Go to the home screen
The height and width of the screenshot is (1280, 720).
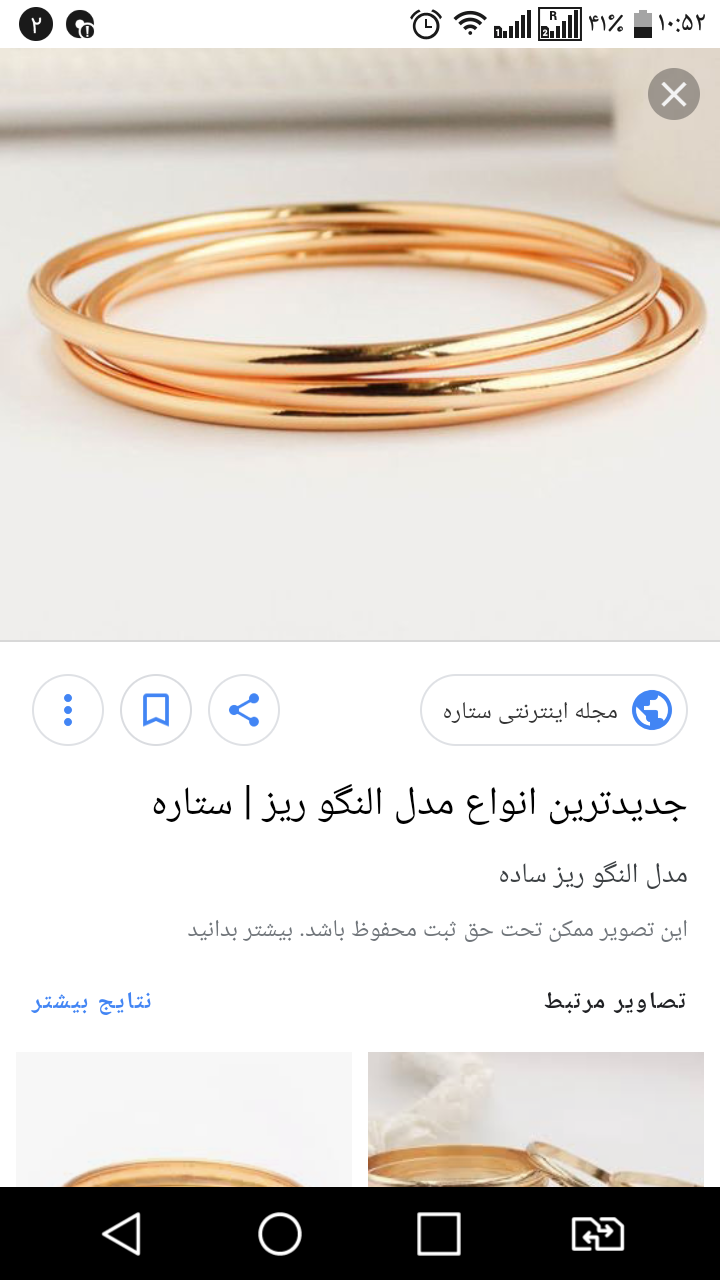tap(280, 1234)
